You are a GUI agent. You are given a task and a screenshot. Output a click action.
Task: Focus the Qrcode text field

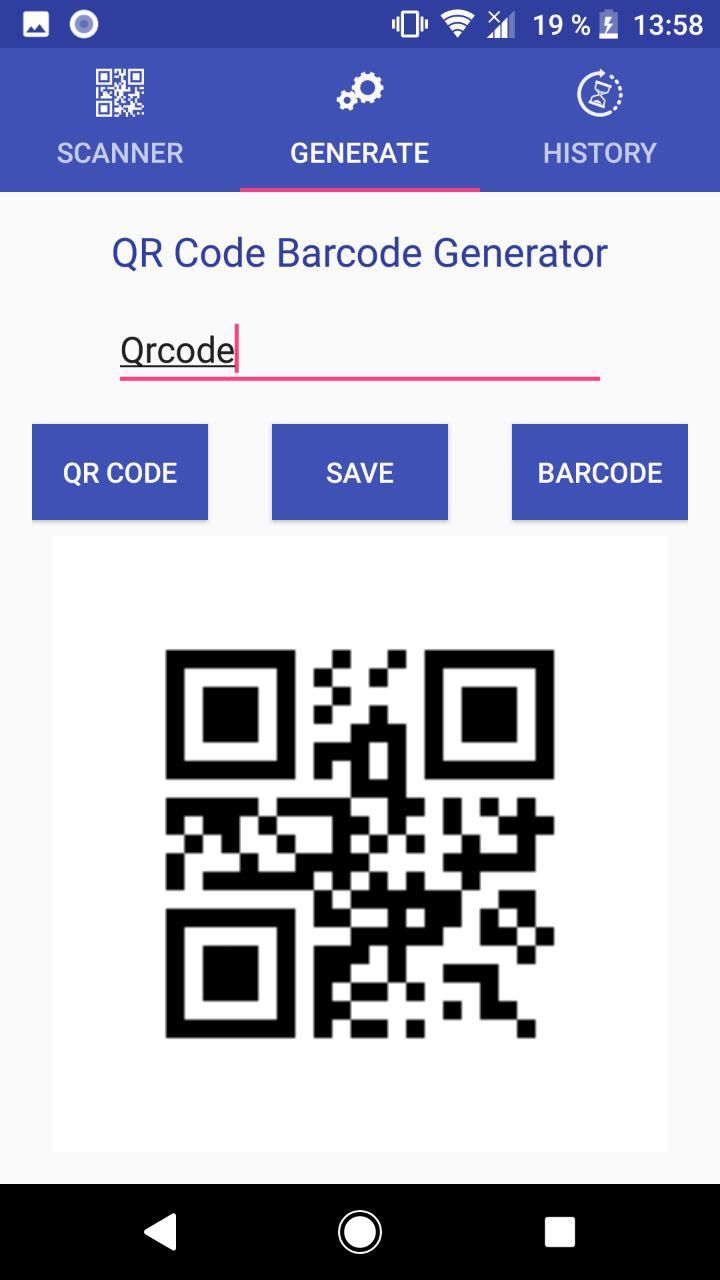(358, 351)
